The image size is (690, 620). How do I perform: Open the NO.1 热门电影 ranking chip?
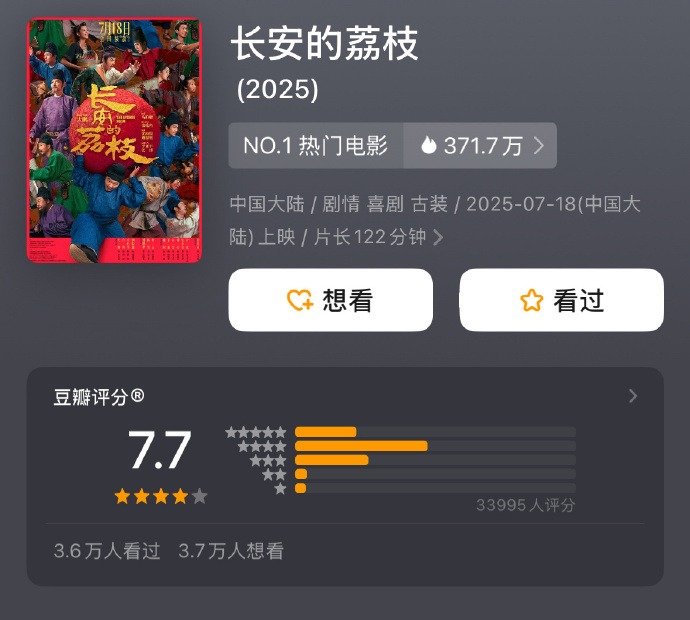(316, 146)
